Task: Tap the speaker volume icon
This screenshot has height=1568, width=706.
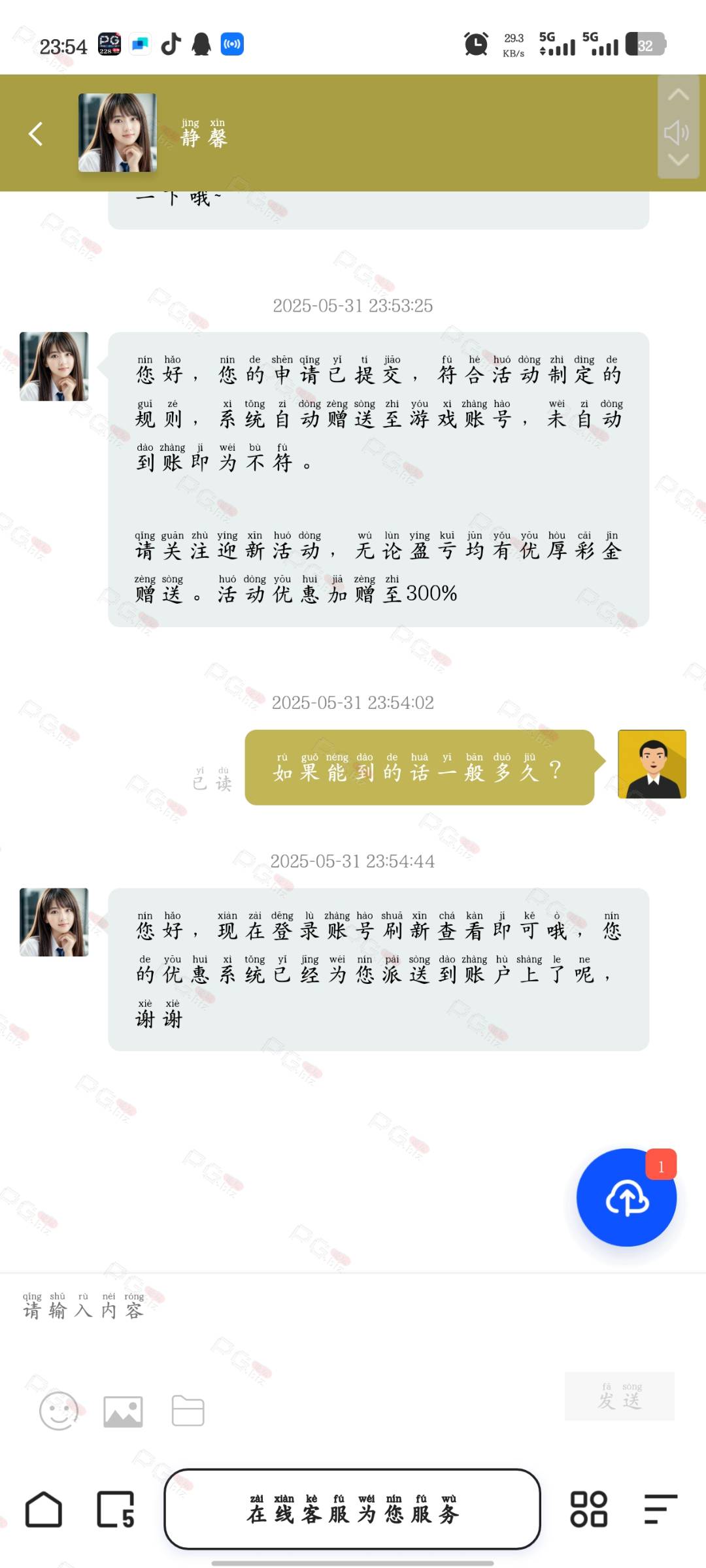Action: pos(678,133)
